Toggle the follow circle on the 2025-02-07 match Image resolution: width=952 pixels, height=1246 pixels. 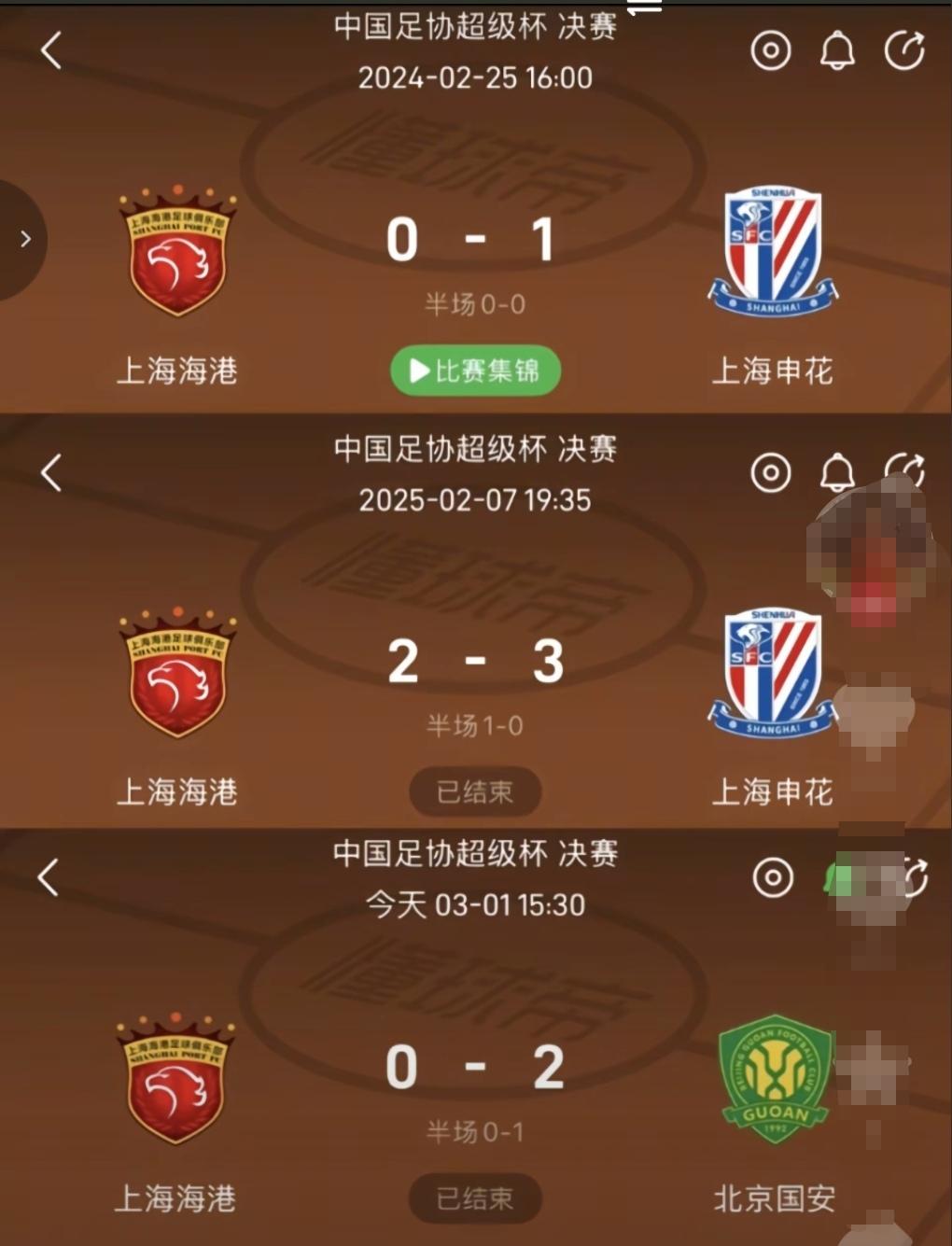click(x=771, y=473)
